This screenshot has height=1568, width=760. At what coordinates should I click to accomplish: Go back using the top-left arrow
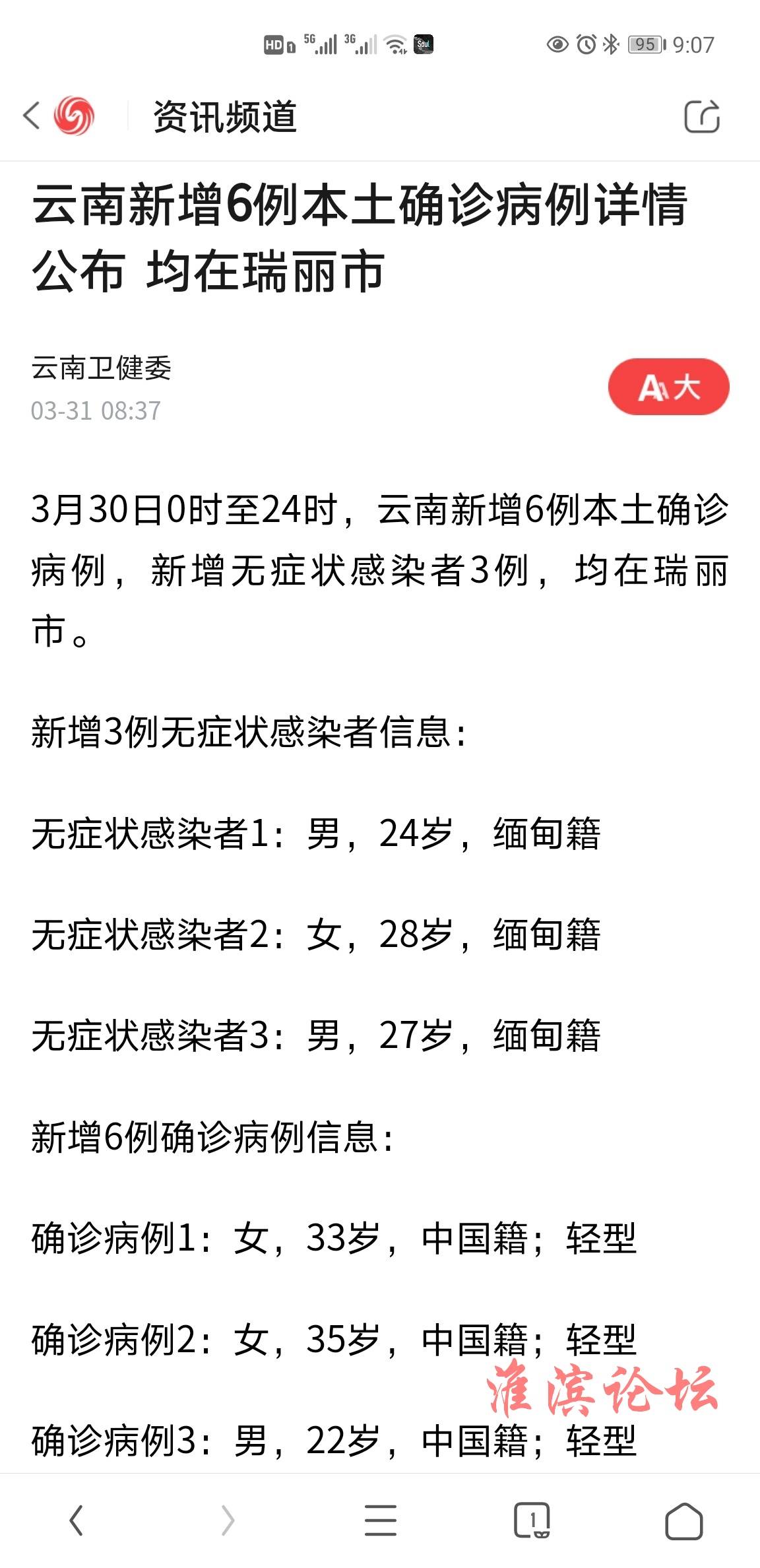click(32, 116)
